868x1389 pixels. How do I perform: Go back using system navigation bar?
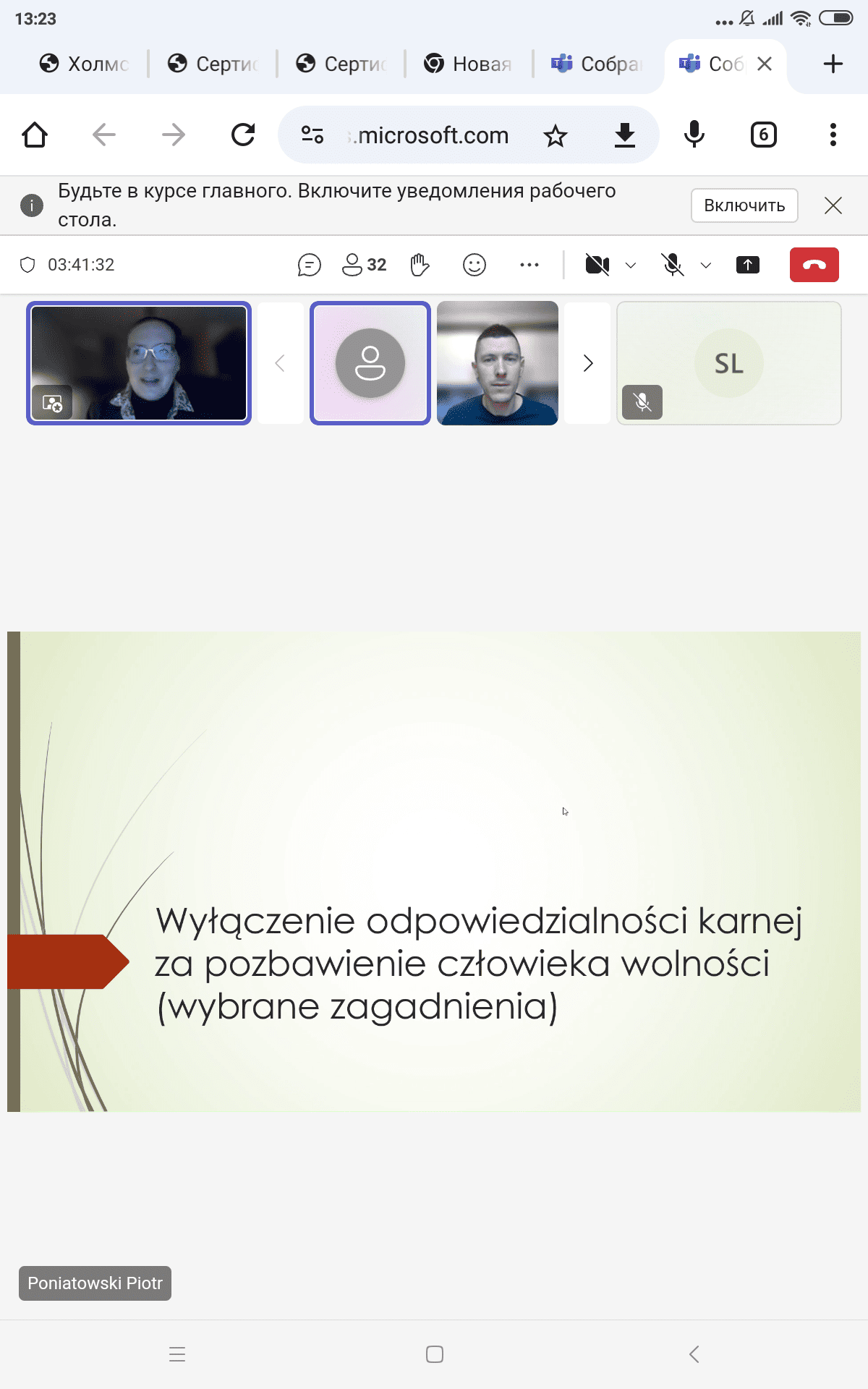[x=694, y=1354]
